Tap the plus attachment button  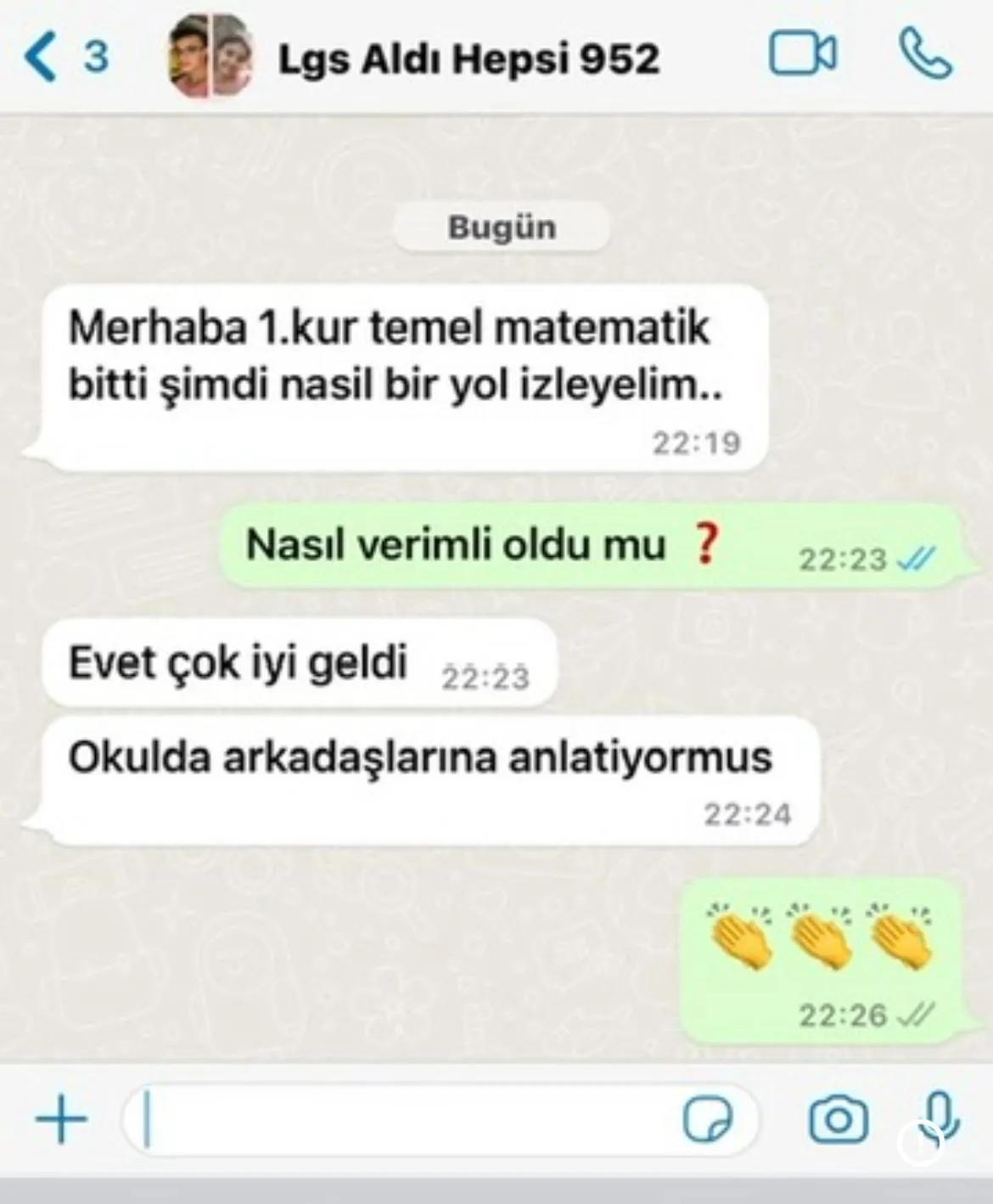61,1119
